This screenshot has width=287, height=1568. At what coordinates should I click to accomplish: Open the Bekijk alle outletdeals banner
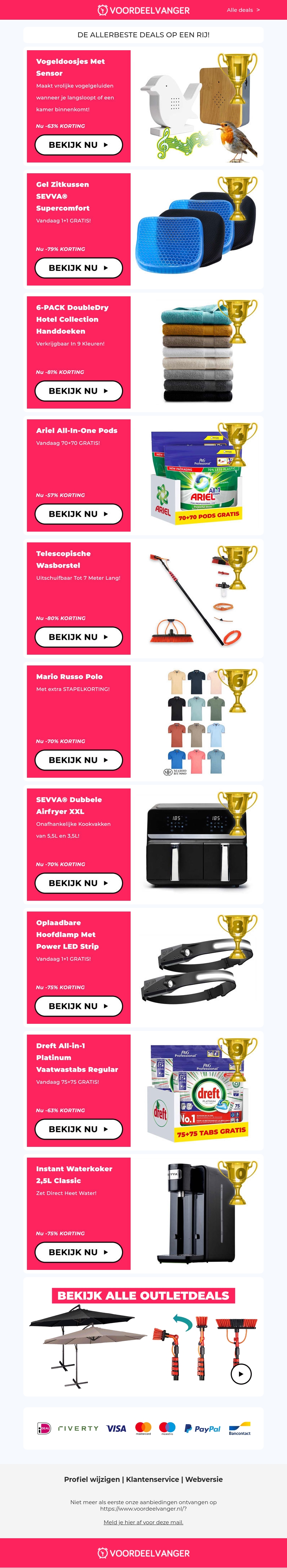pyautogui.click(x=143, y=1295)
